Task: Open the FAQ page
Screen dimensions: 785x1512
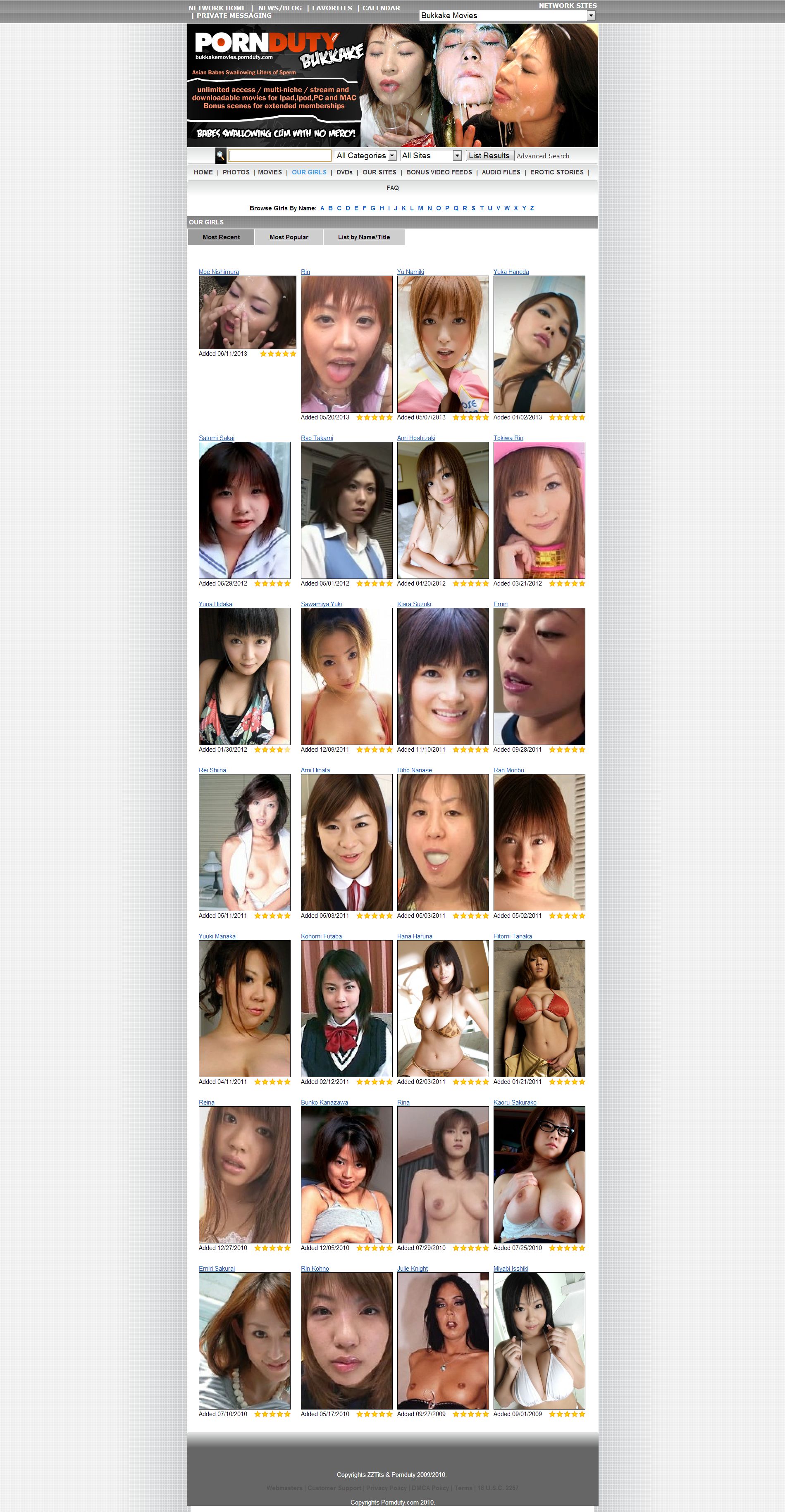Action: 393,188
